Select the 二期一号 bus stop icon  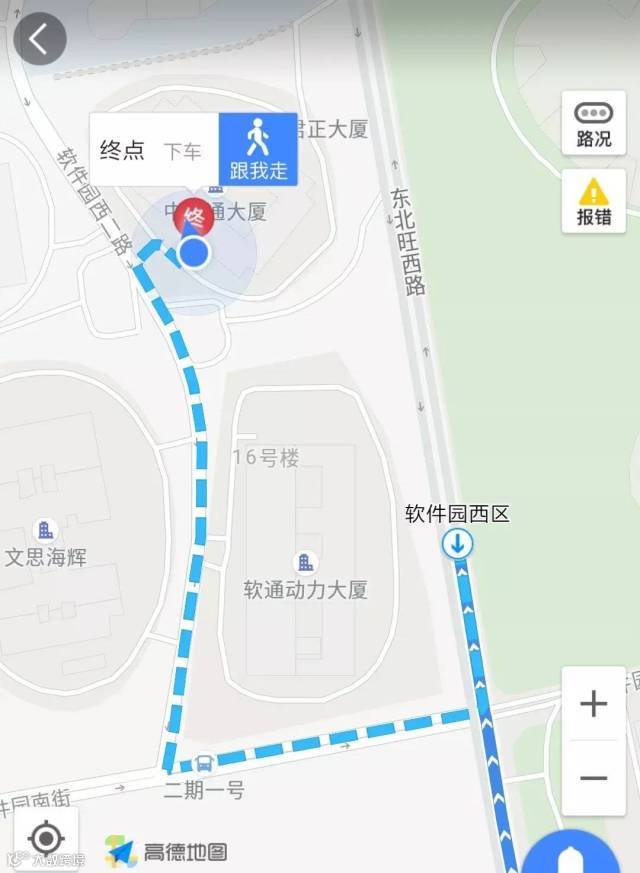click(x=204, y=762)
